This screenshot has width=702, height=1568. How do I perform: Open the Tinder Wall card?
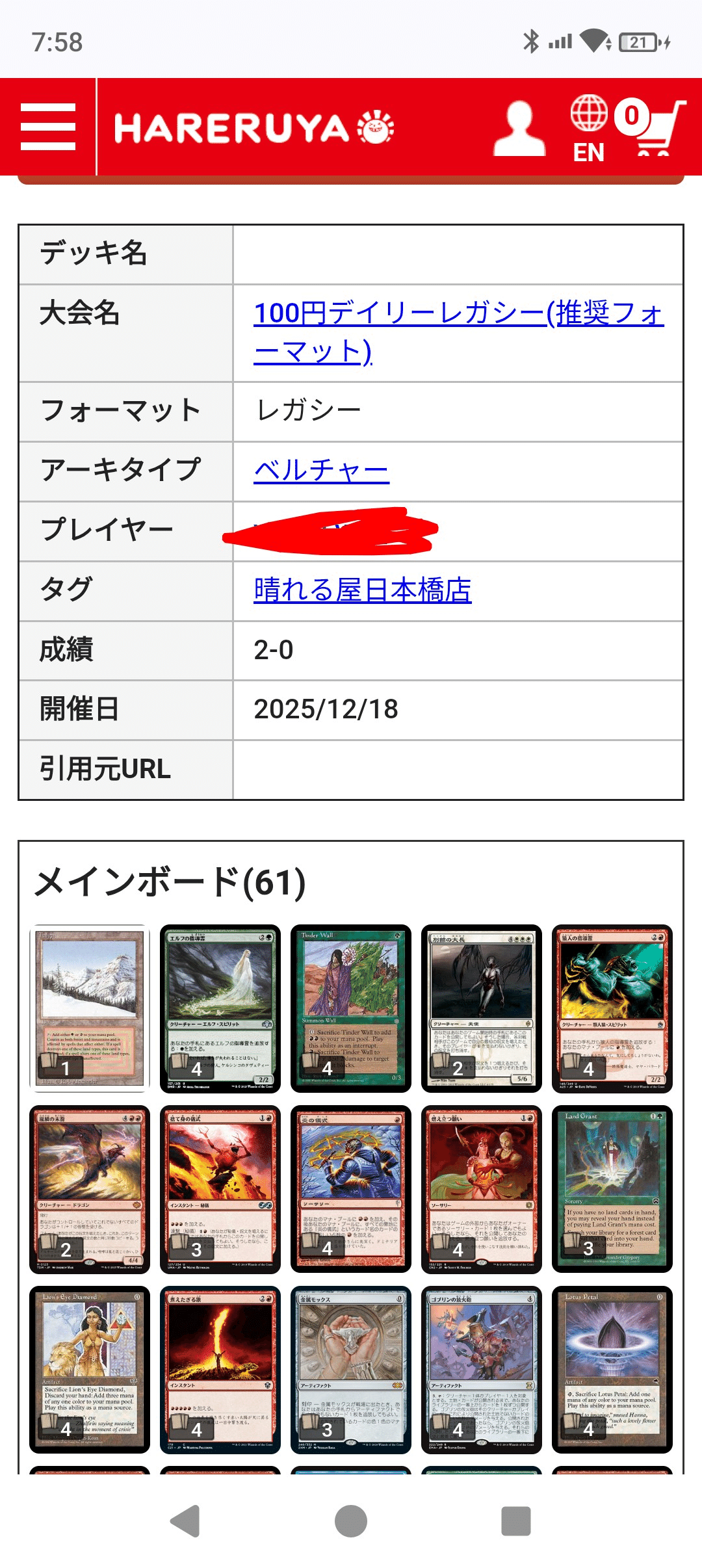tap(351, 1008)
